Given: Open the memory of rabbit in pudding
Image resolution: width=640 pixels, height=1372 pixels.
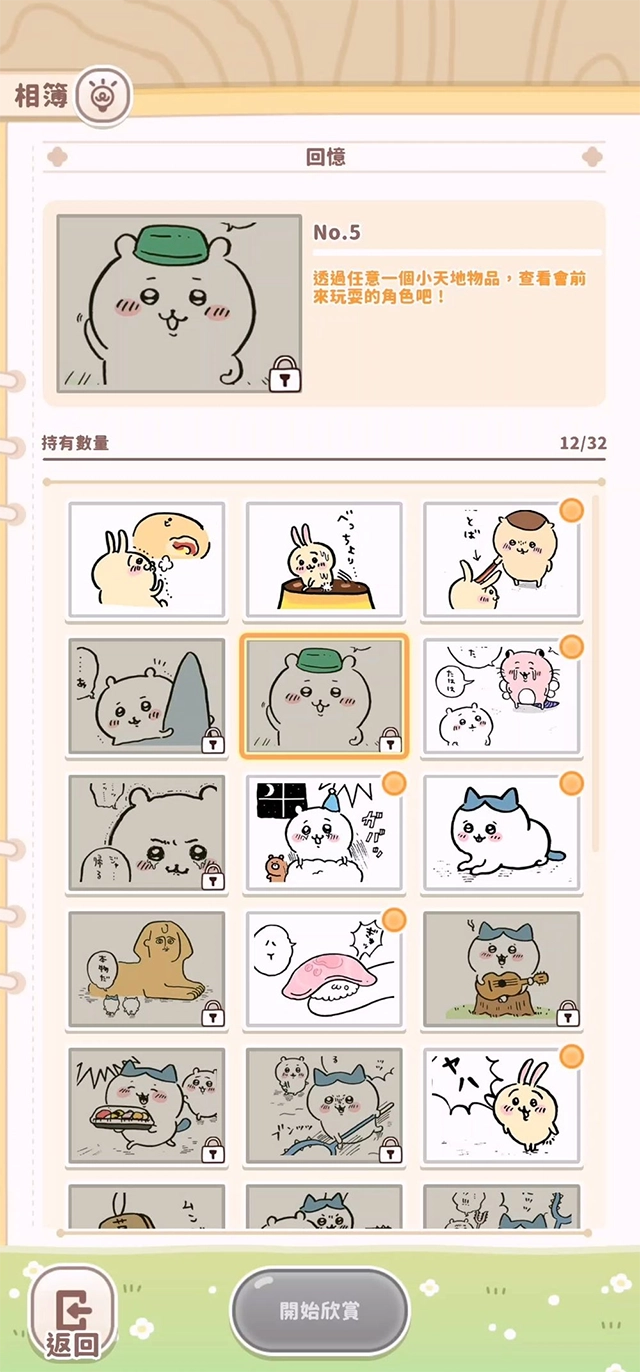Looking at the screenshot, I should (324, 560).
